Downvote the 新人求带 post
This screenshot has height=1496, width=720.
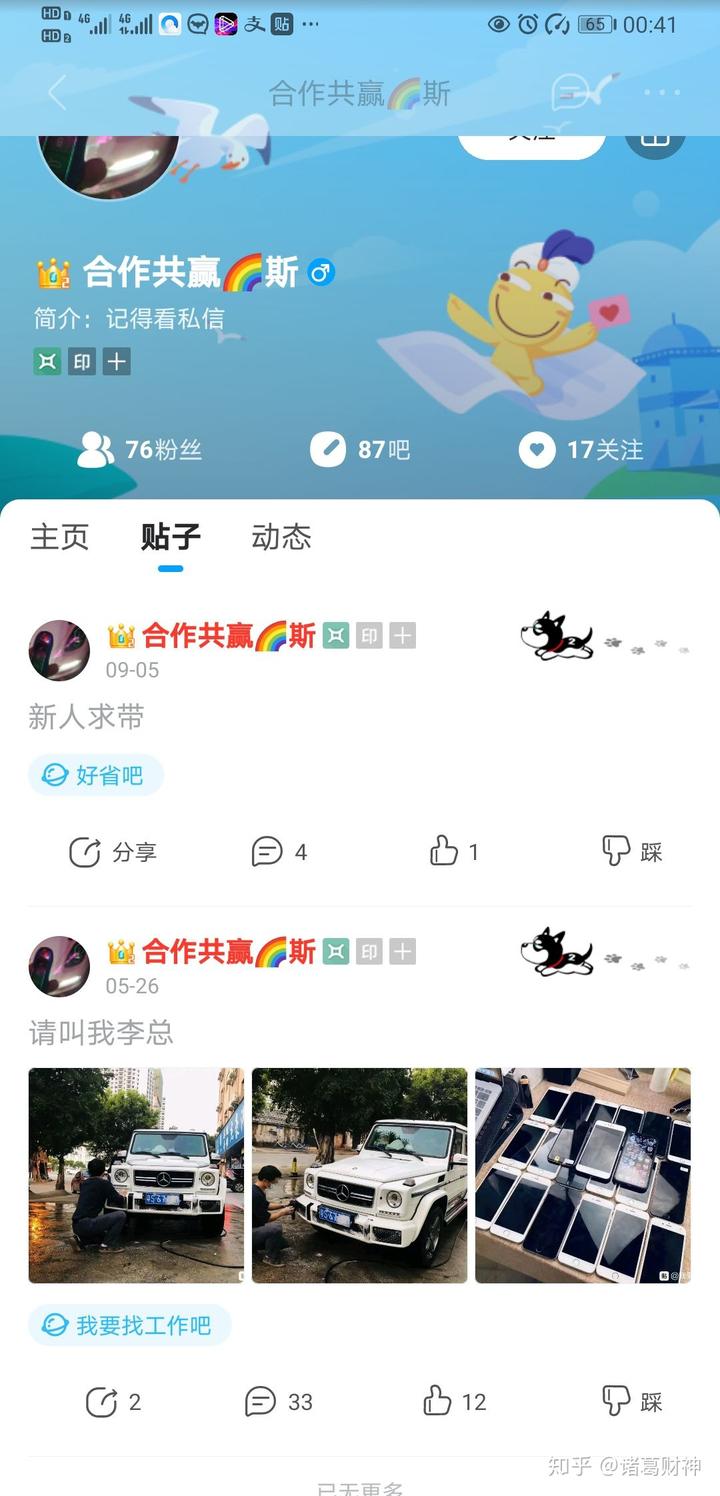632,852
